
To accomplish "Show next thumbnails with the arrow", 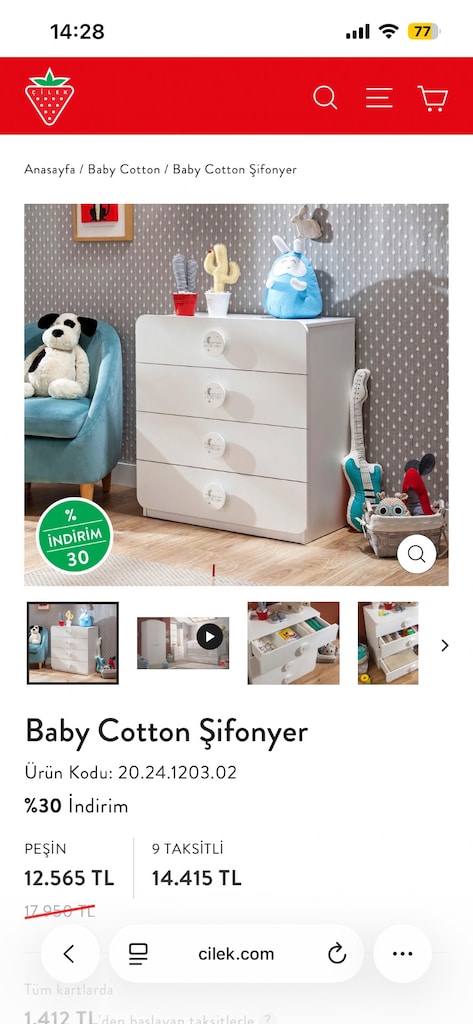I will click(x=445, y=645).
